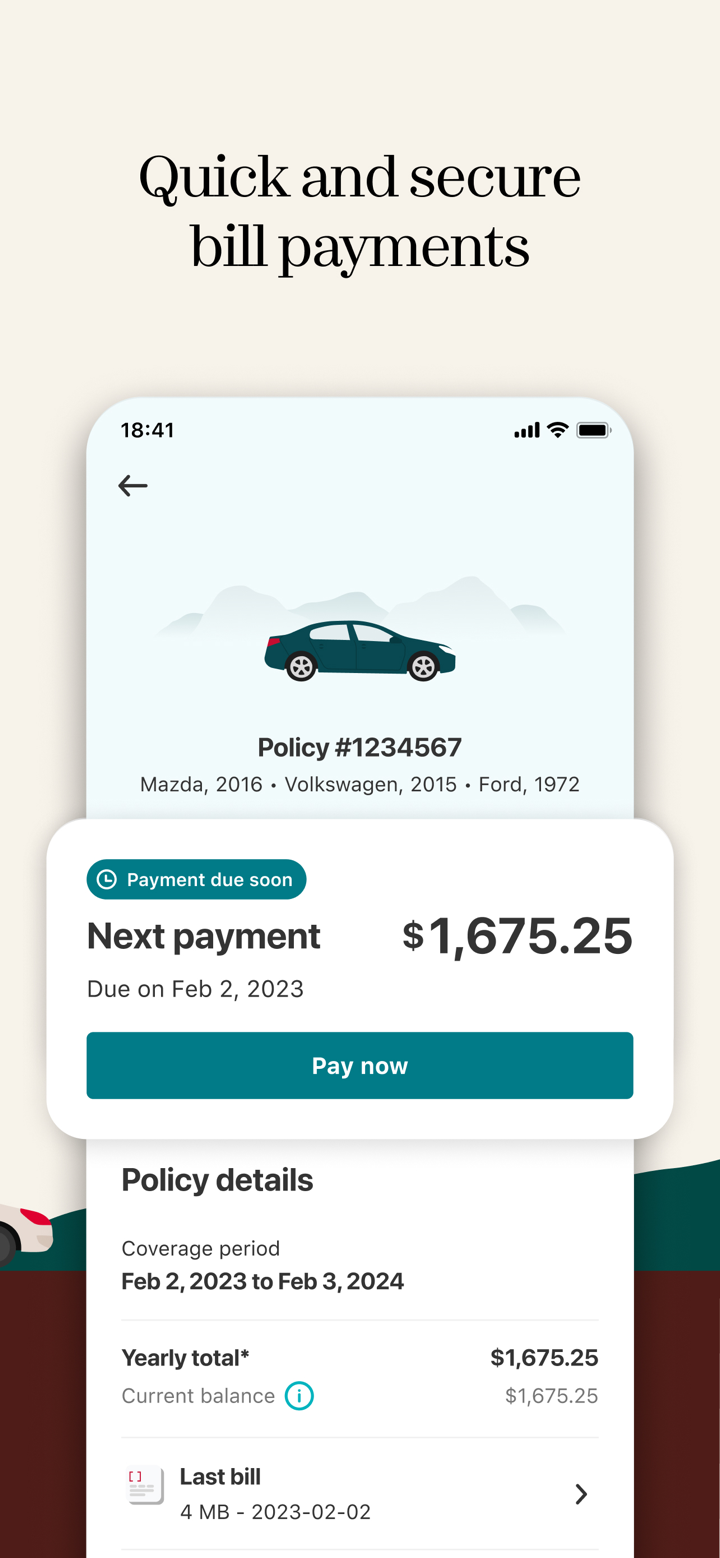Tap the battery indicator icon
The image size is (720, 1558).
592,430
